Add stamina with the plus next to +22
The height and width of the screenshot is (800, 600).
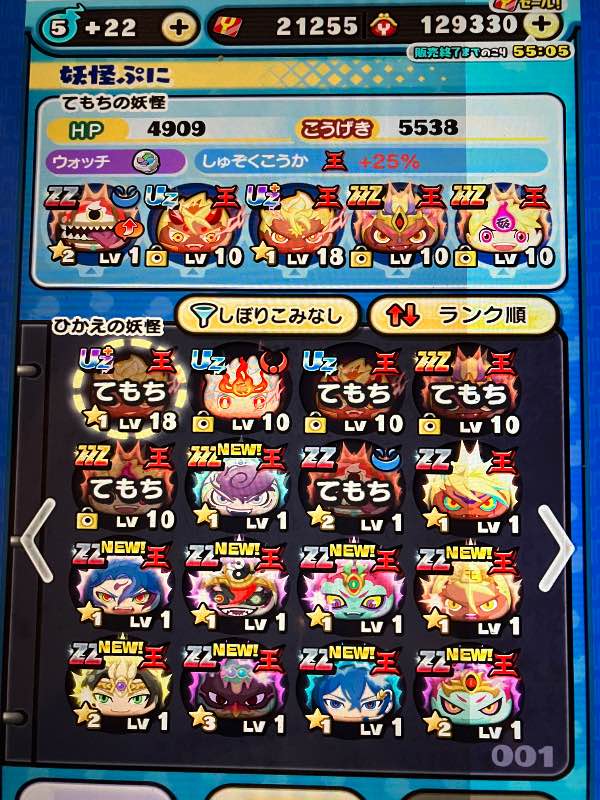click(179, 28)
